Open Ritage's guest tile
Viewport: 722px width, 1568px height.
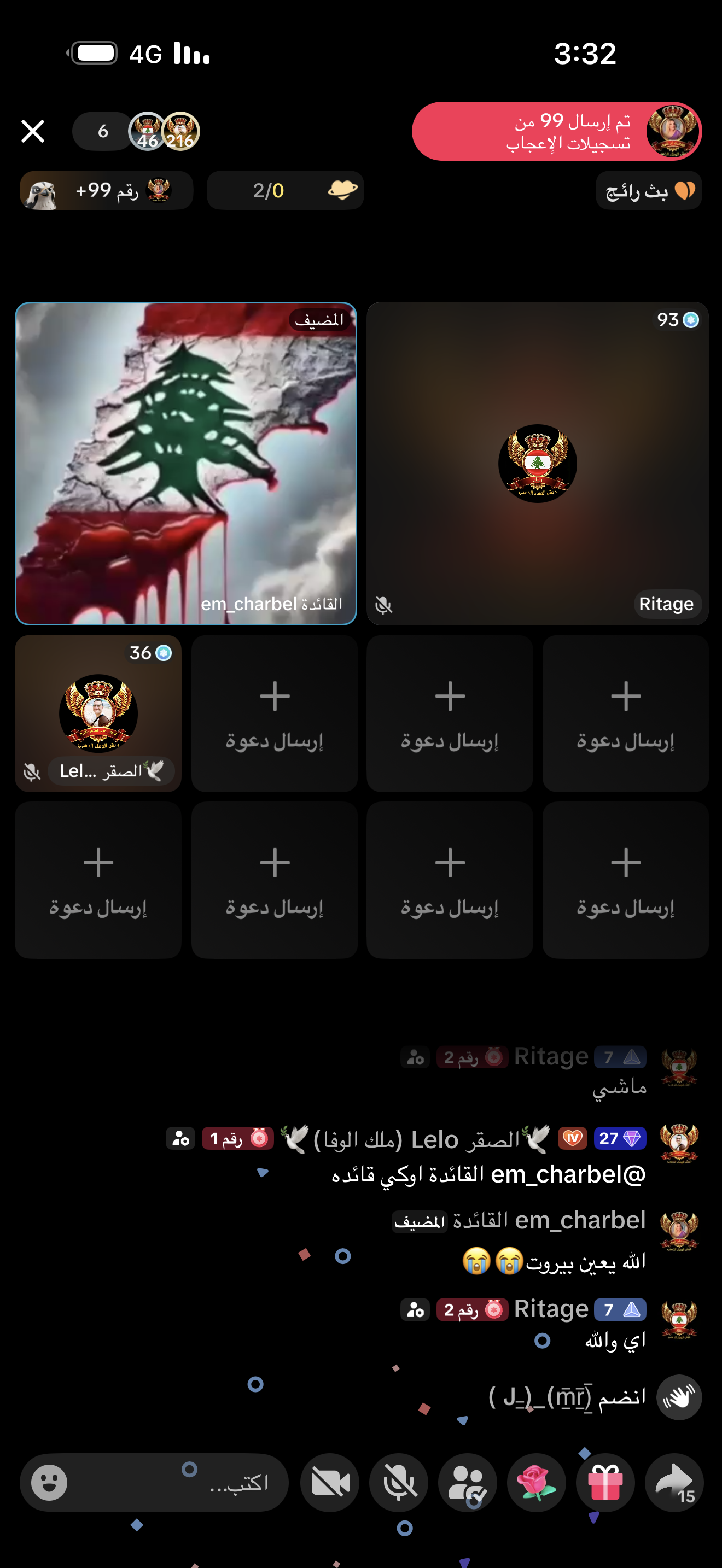point(537,463)
